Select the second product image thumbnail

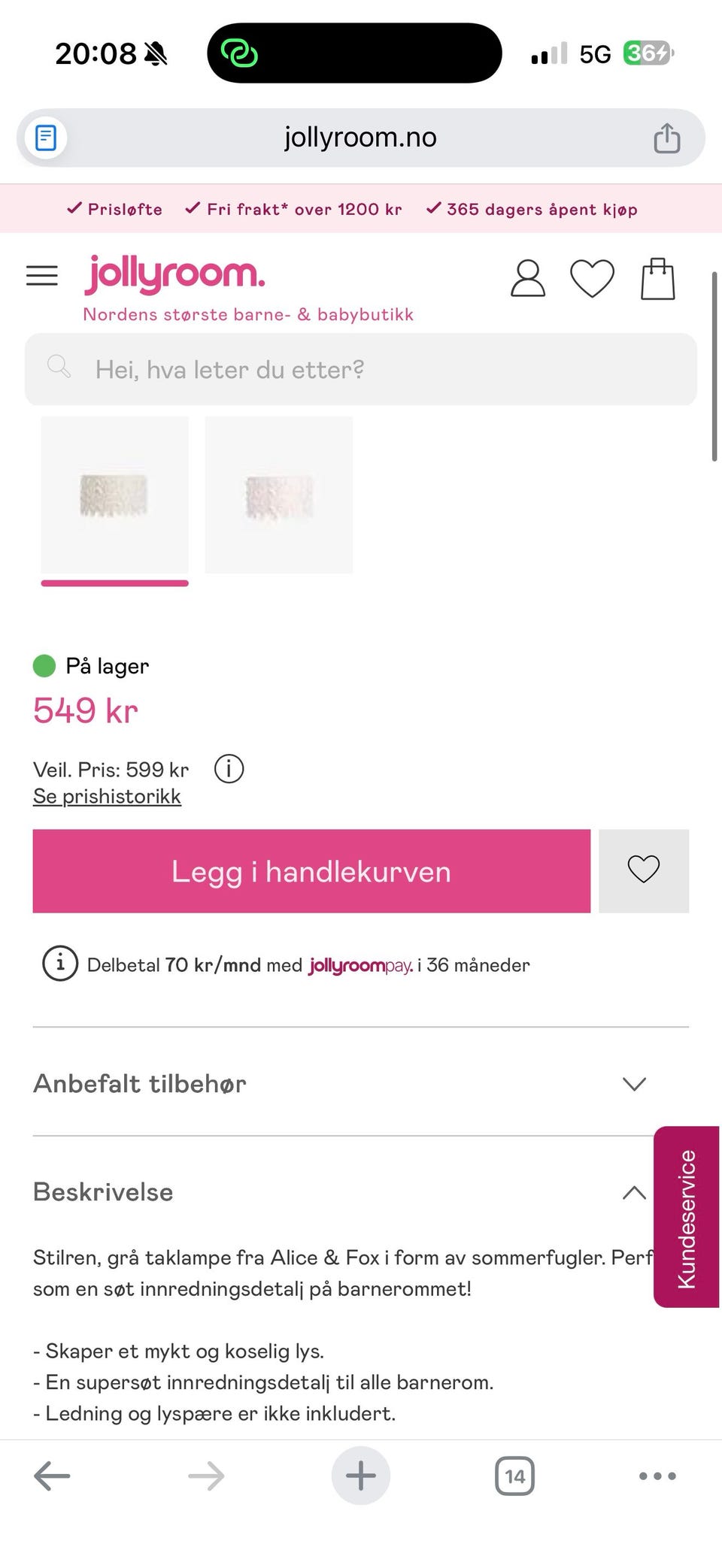point(278,494)
